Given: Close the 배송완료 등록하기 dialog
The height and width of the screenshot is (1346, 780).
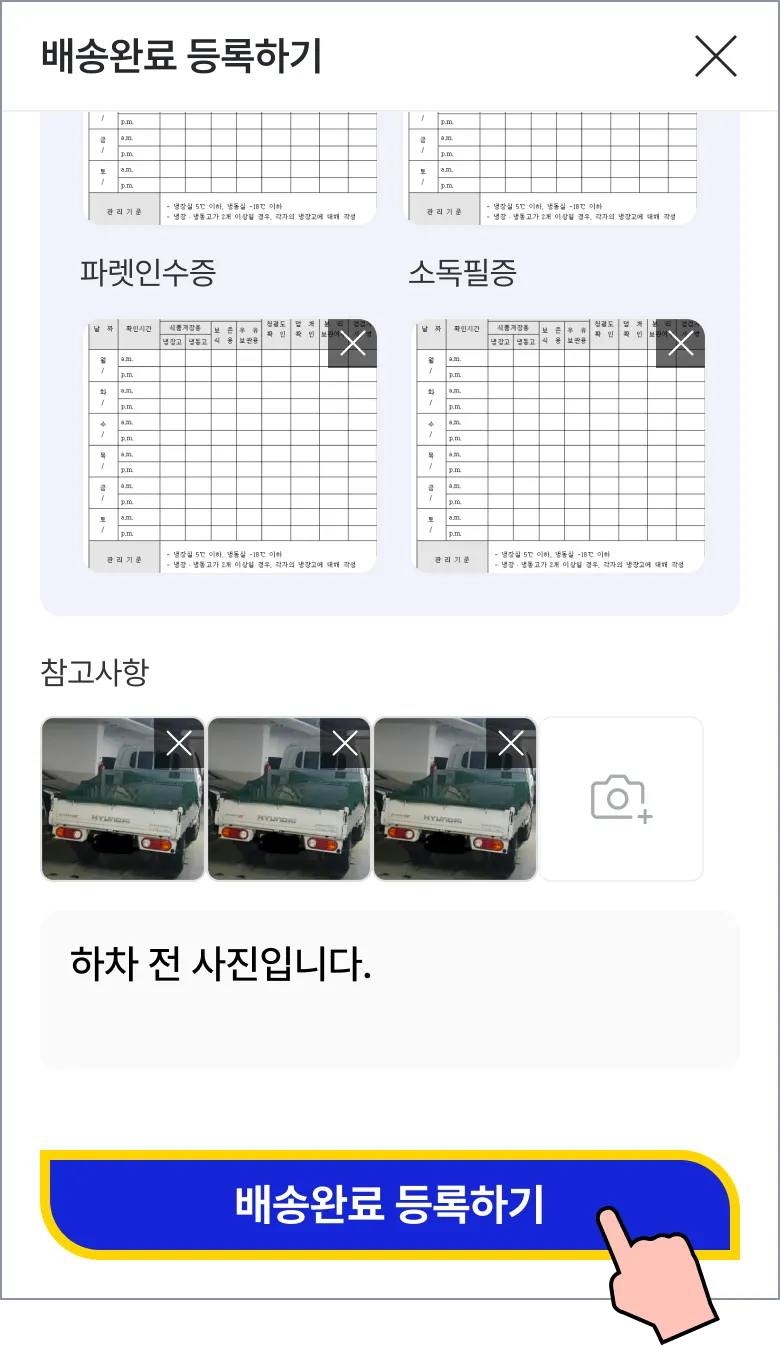Looking at the screenshot, I should 716,56.
